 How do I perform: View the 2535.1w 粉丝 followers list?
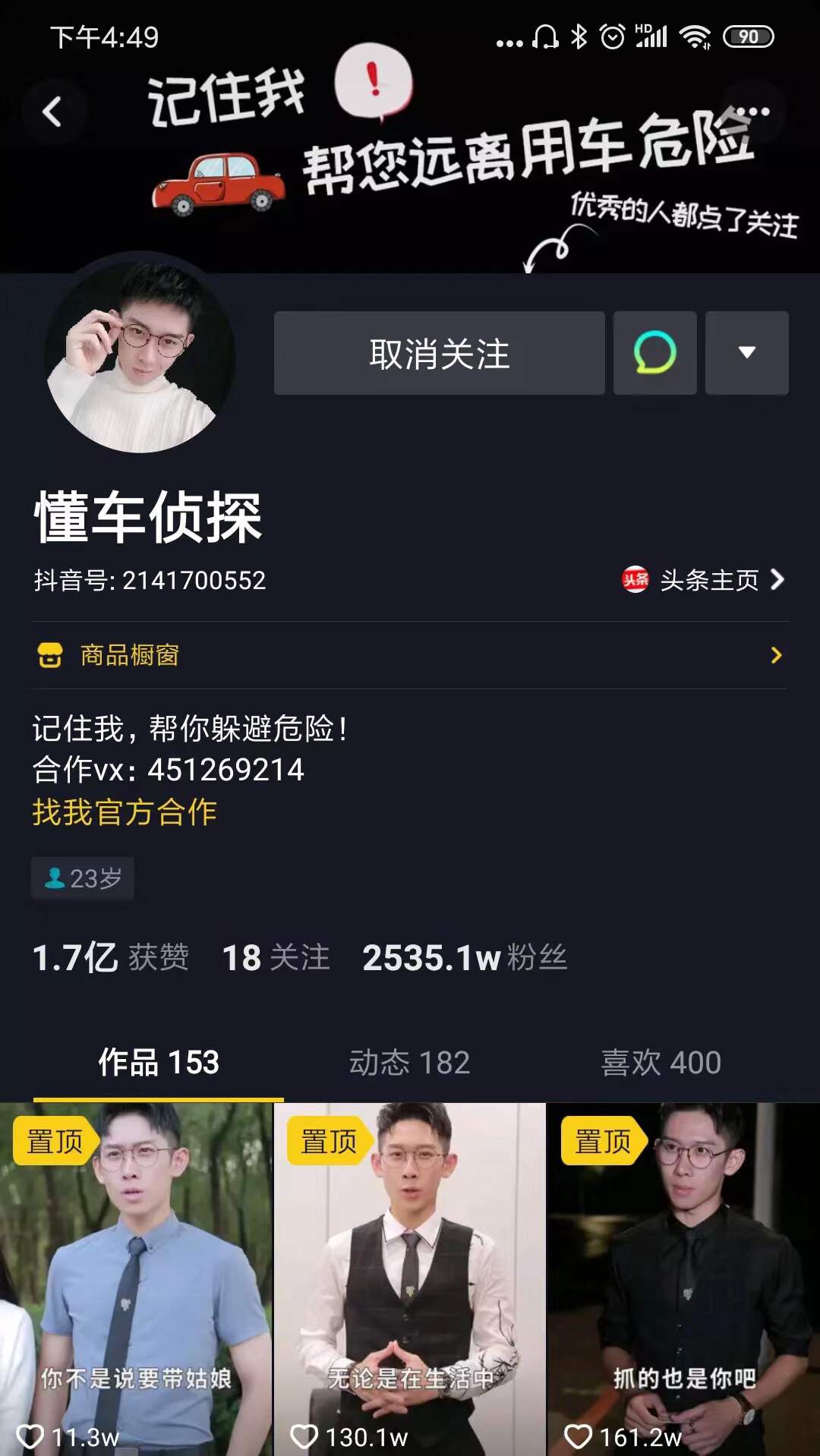click(x=465, y=957)
